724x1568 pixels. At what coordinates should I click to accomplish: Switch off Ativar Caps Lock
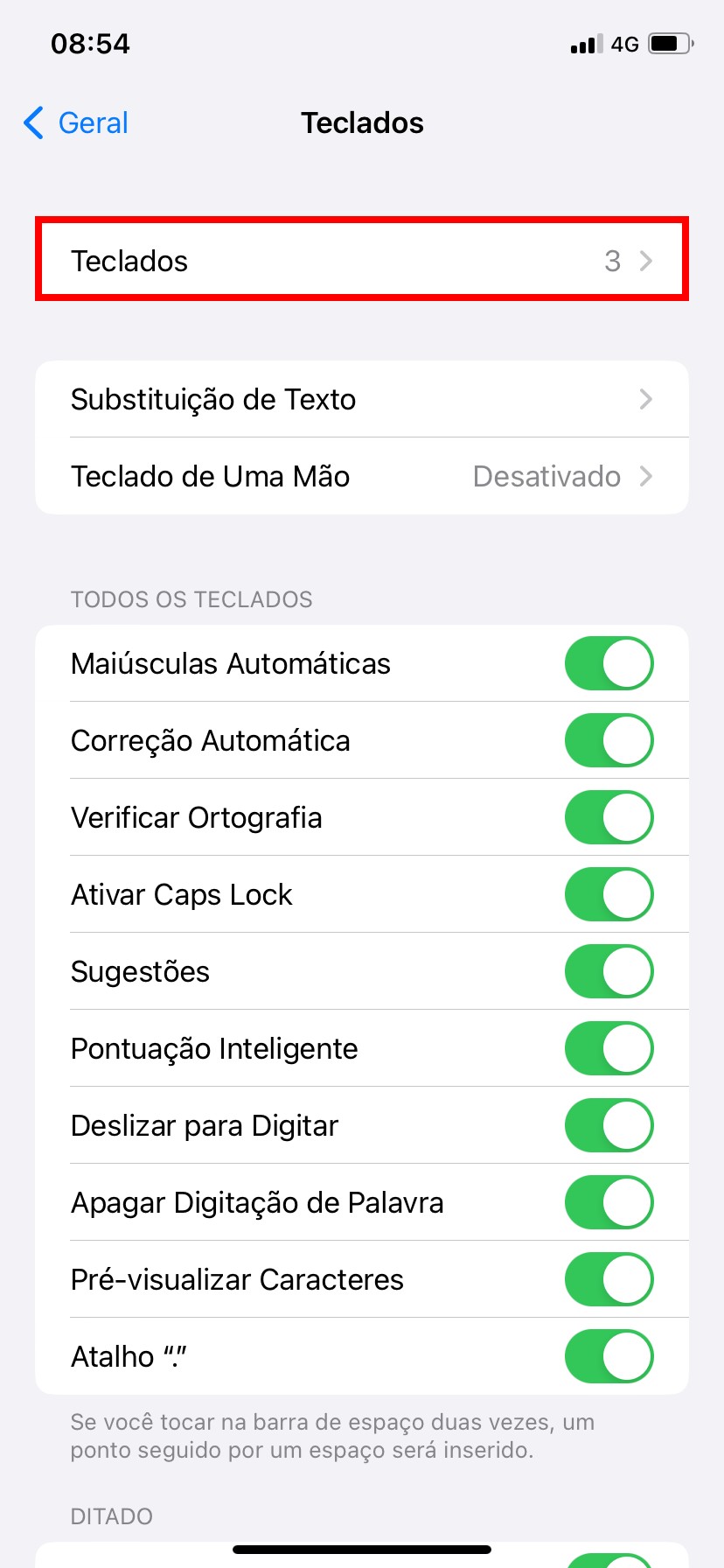click(609, 895)
